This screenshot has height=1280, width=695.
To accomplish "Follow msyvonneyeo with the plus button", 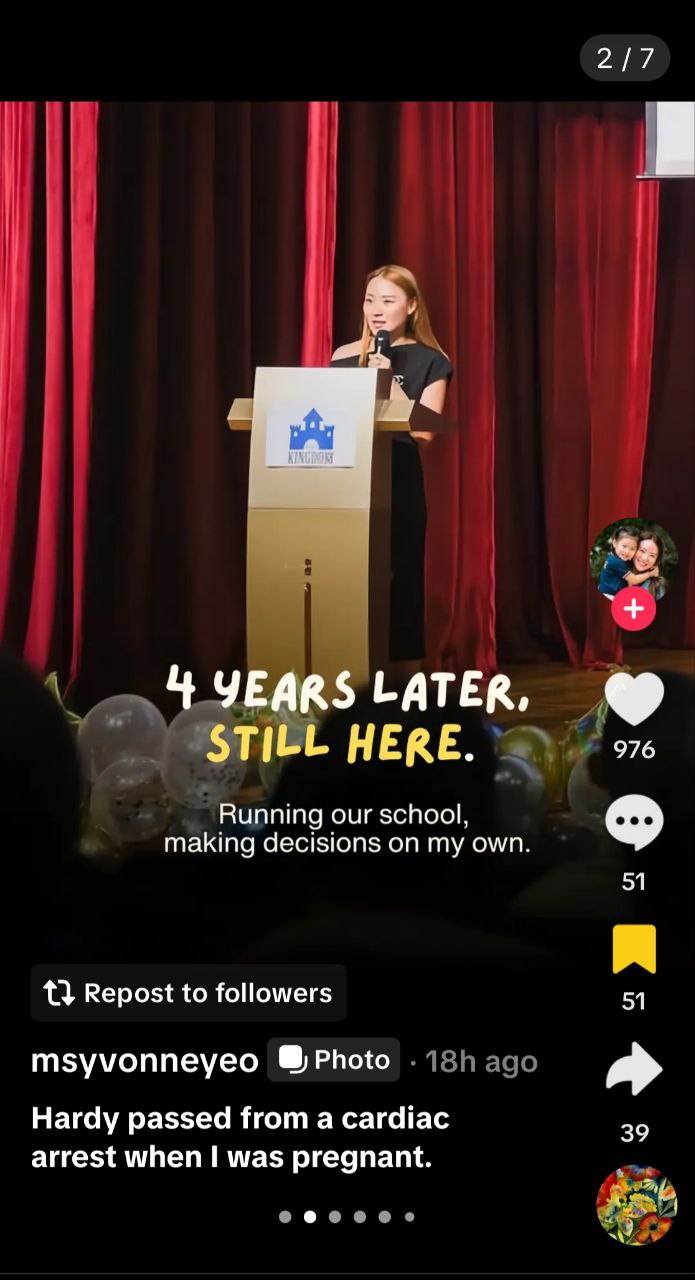I will click(634, 609).
